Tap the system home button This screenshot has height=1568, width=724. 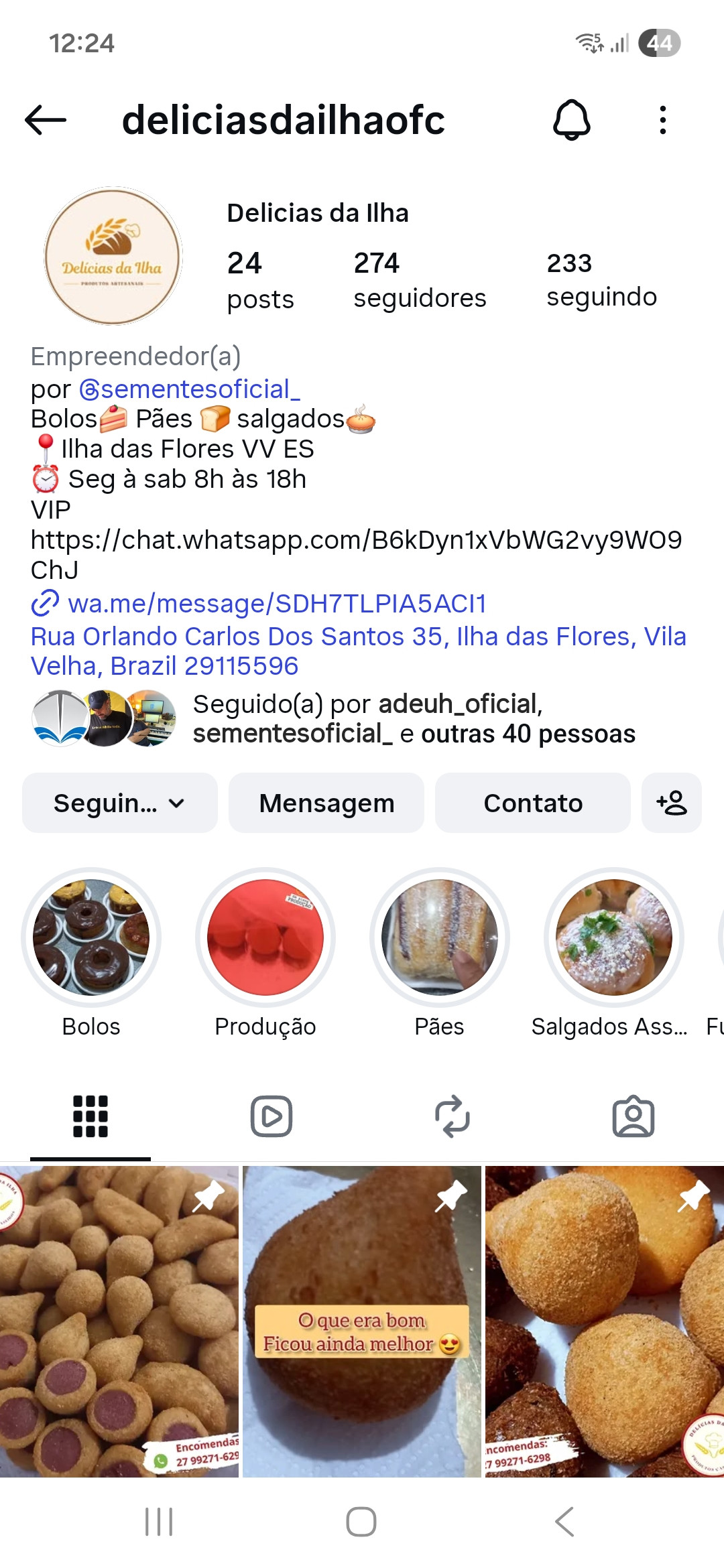(361, 1521)
